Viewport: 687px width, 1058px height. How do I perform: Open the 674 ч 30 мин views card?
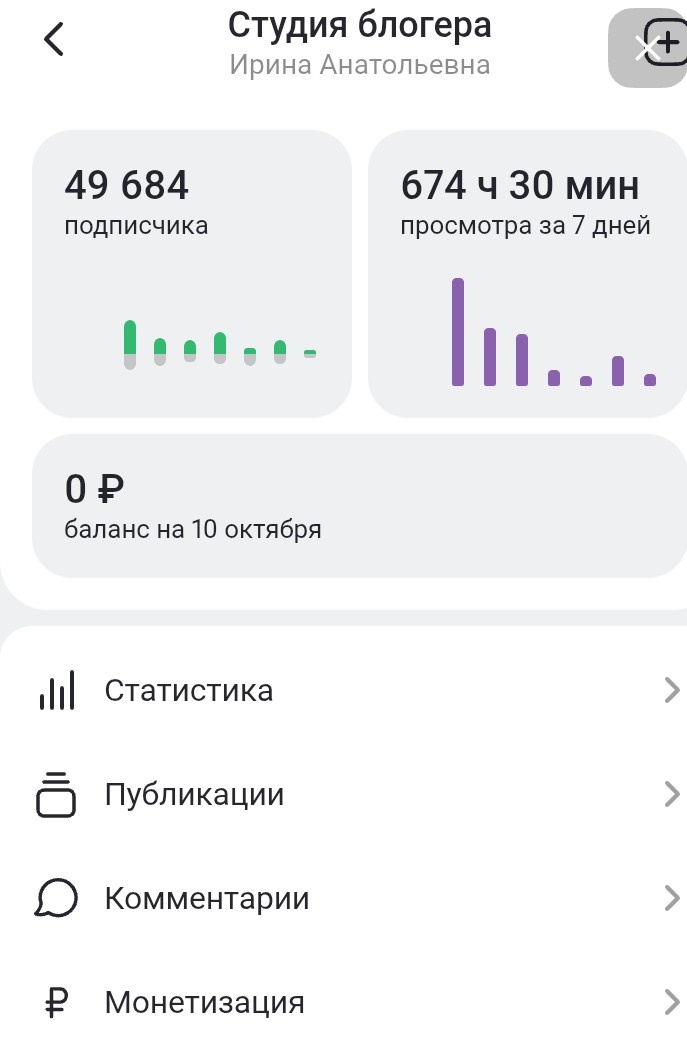(527, 273)
